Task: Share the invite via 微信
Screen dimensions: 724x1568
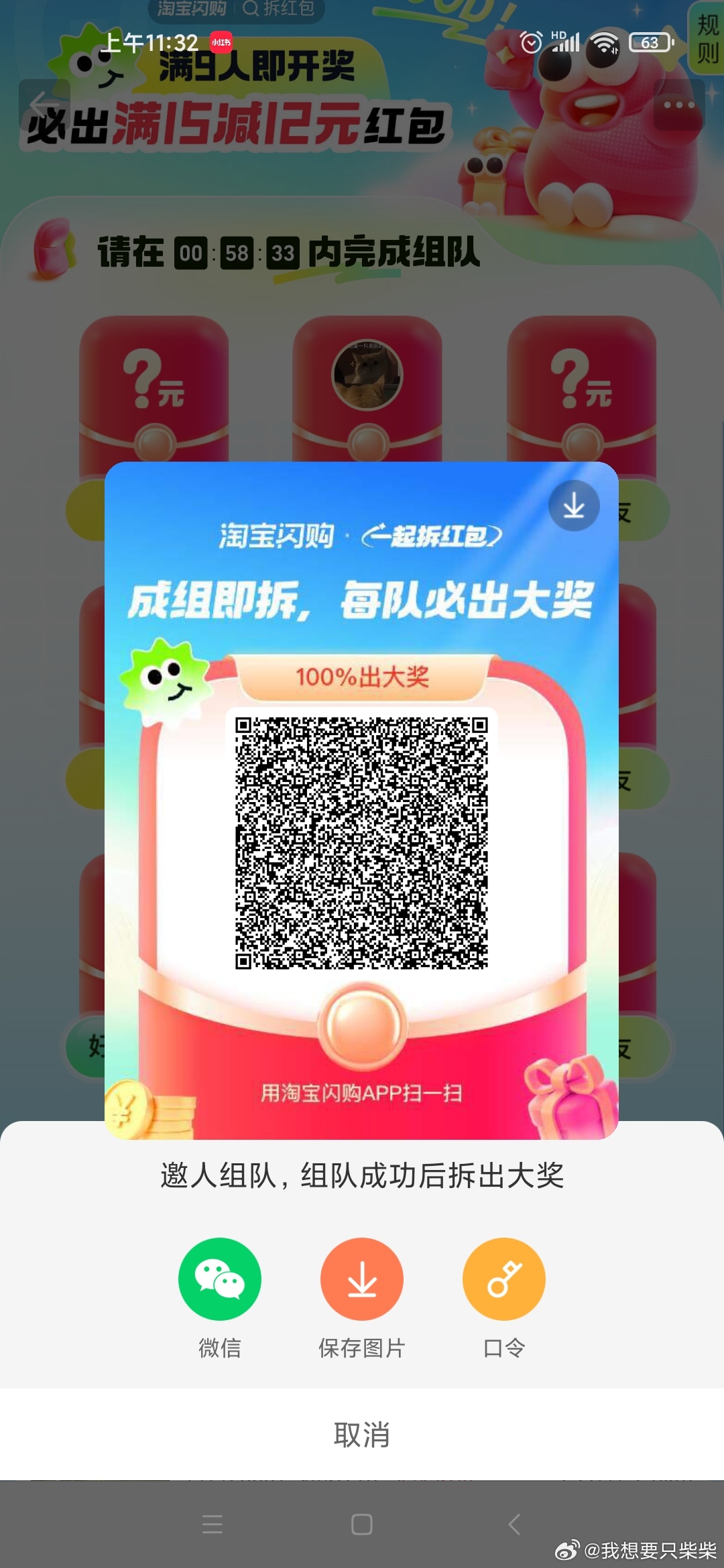Action: (219, 1279)
